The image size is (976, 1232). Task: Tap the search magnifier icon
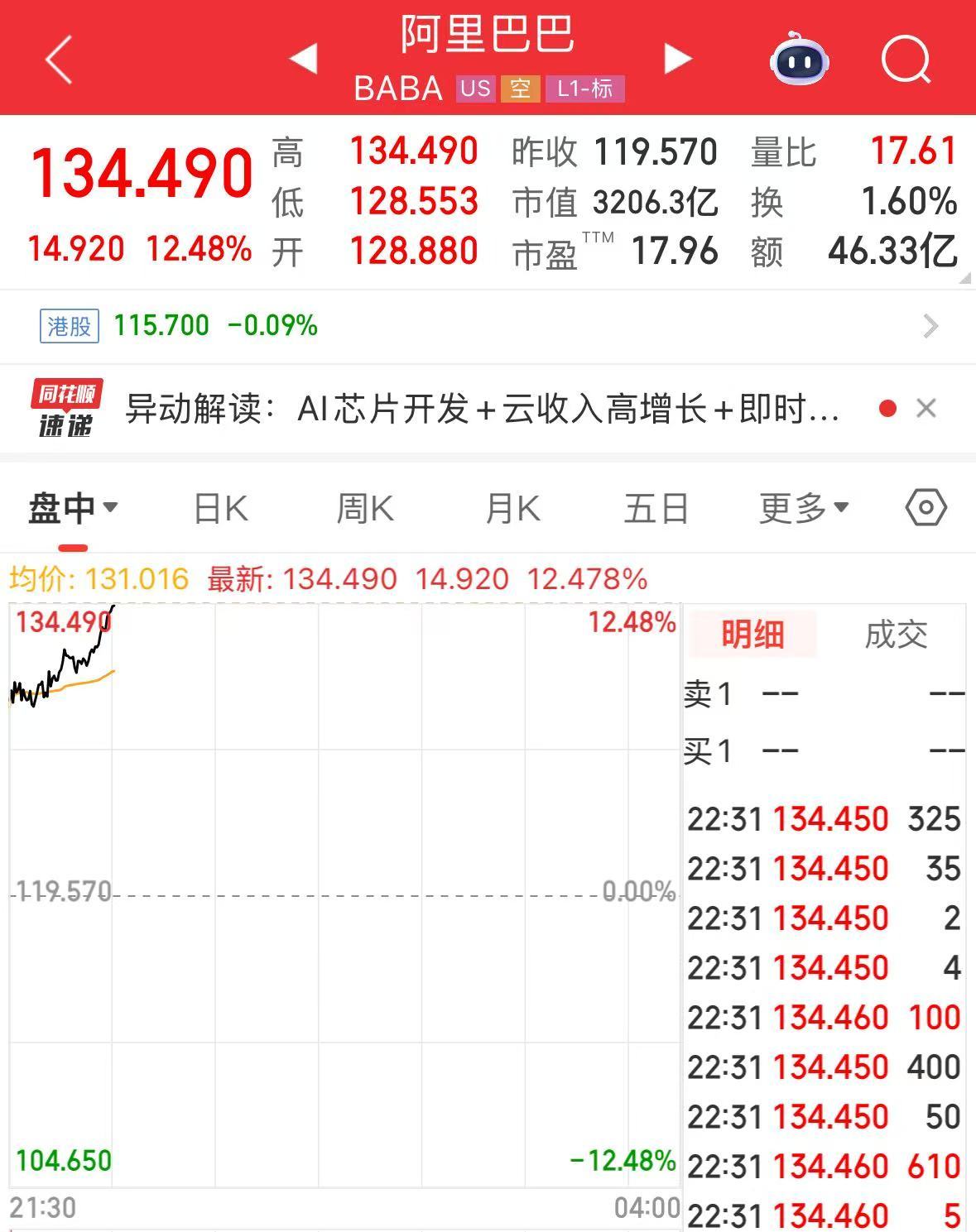coord(906,59)
